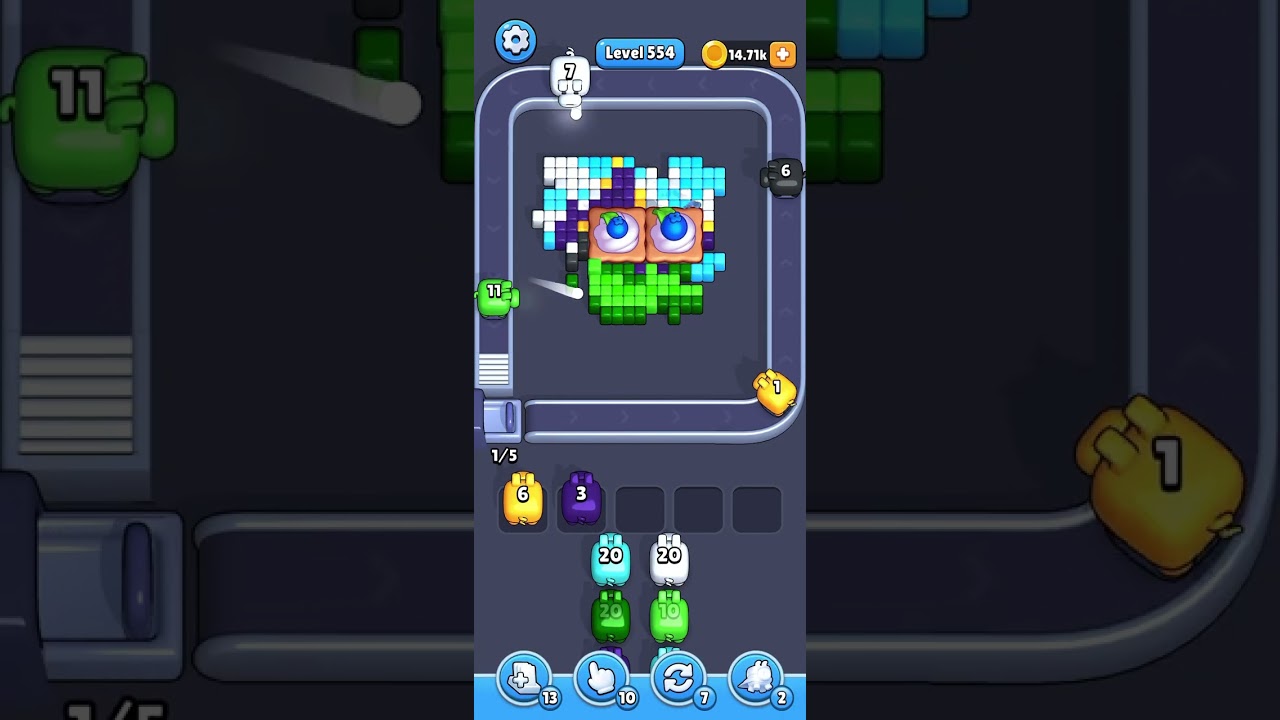
Task: Use the booster with 2 remaining
Action: (x=756, y=679)
